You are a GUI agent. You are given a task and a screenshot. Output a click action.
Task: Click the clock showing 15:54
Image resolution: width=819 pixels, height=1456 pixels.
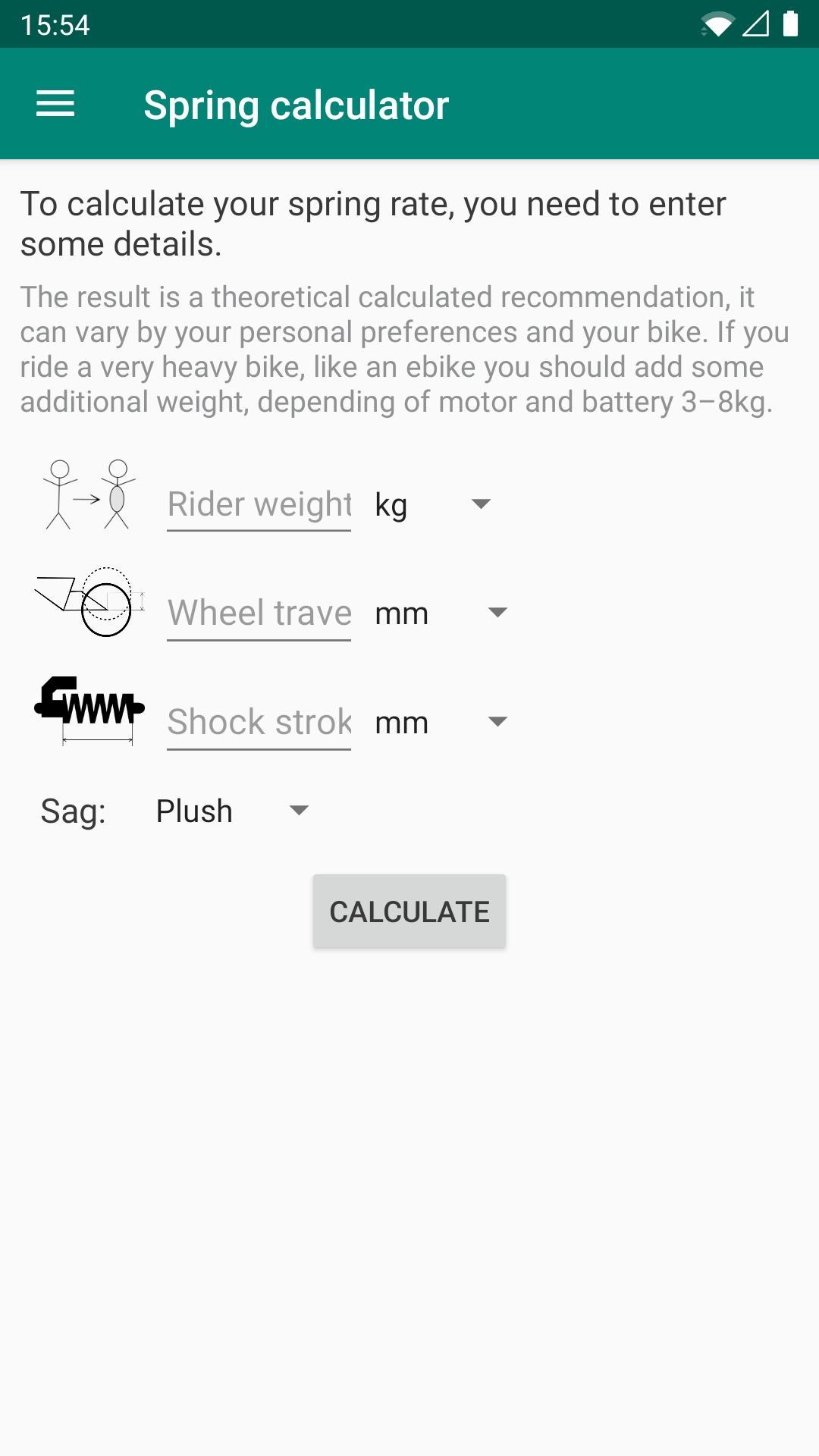click(x=55, y=25)
